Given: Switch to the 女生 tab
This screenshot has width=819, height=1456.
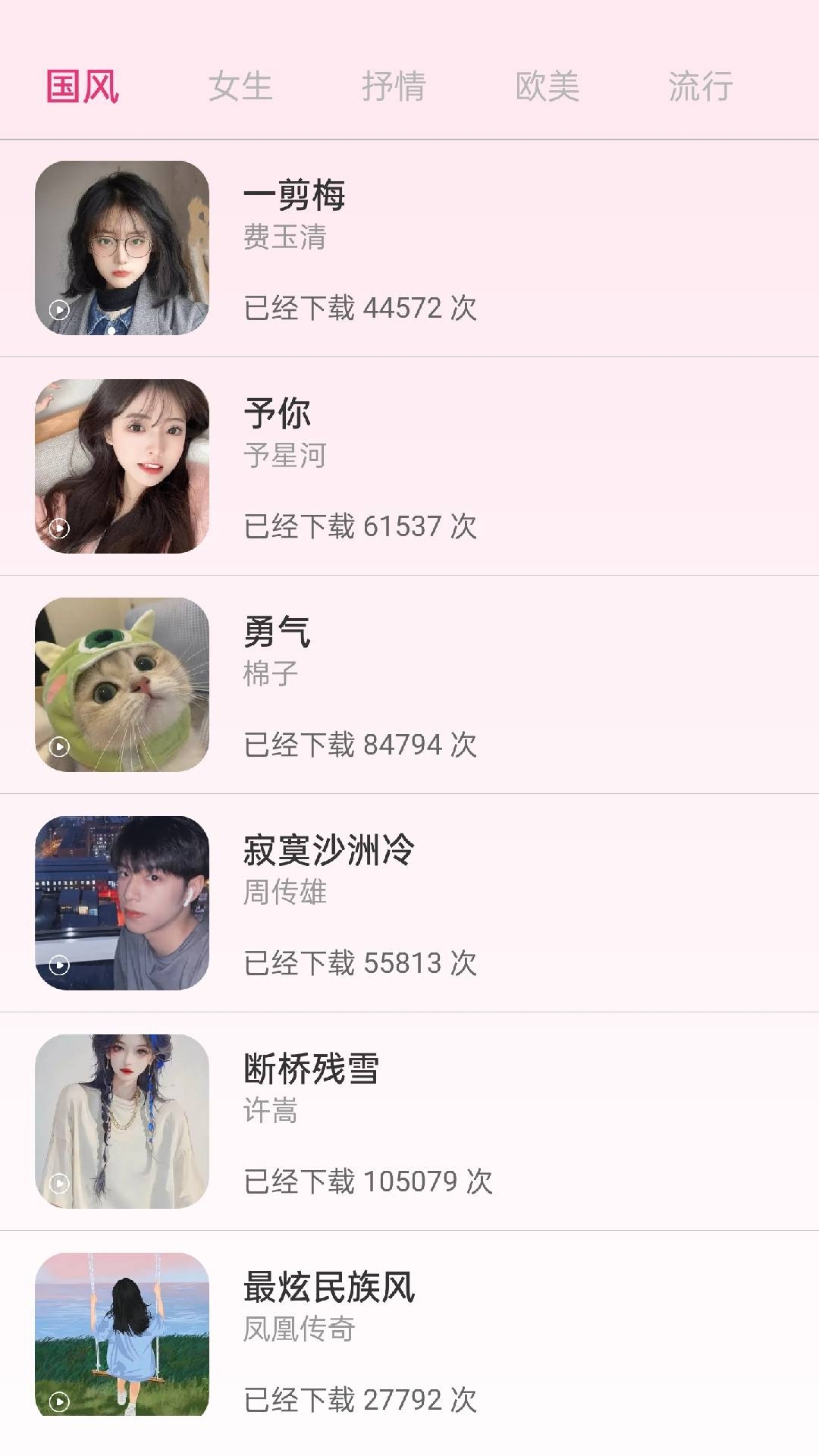Looking at the screenshot, I should tap(240, 86).
